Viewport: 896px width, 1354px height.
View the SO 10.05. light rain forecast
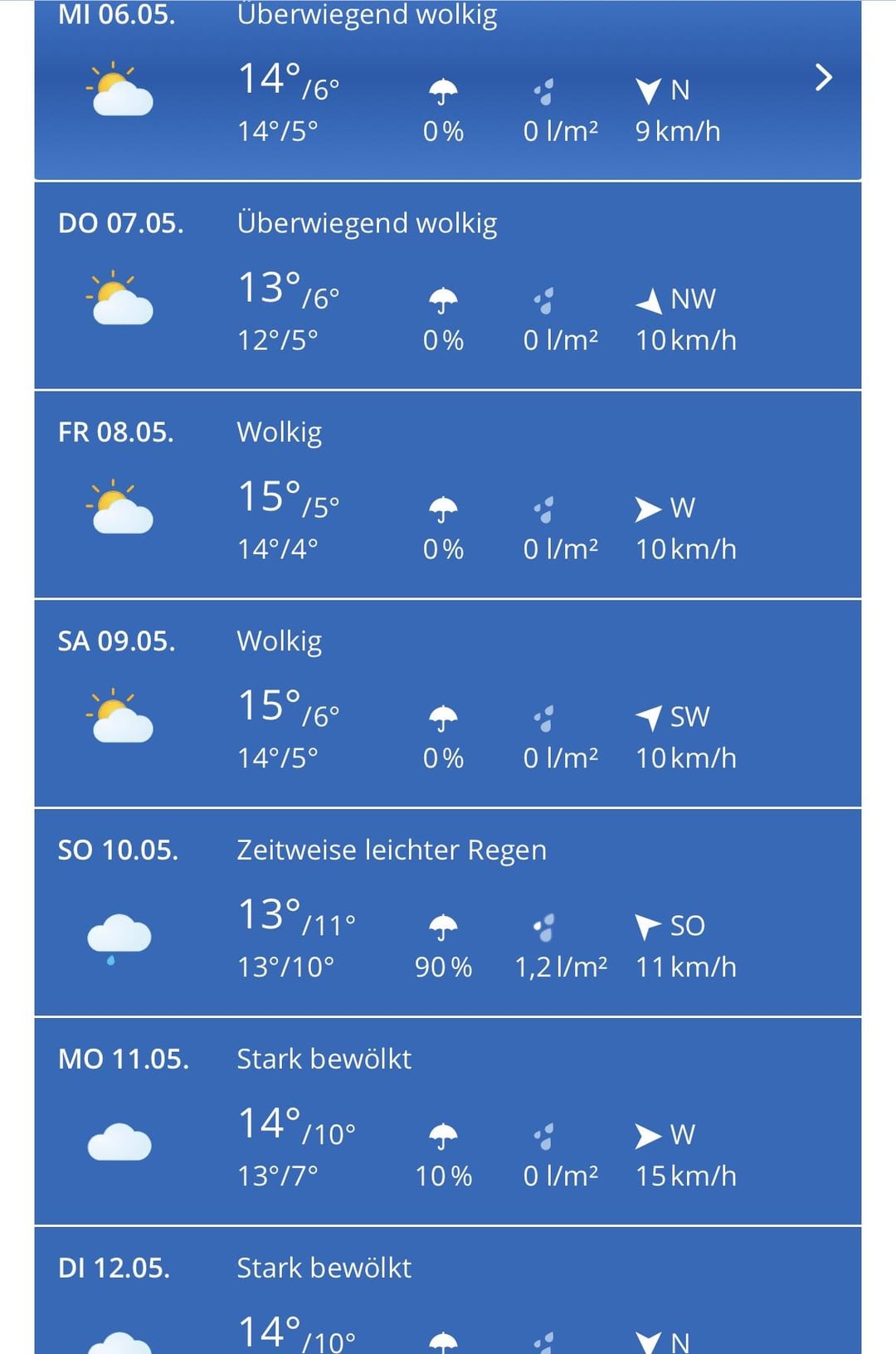coord(448,913)
